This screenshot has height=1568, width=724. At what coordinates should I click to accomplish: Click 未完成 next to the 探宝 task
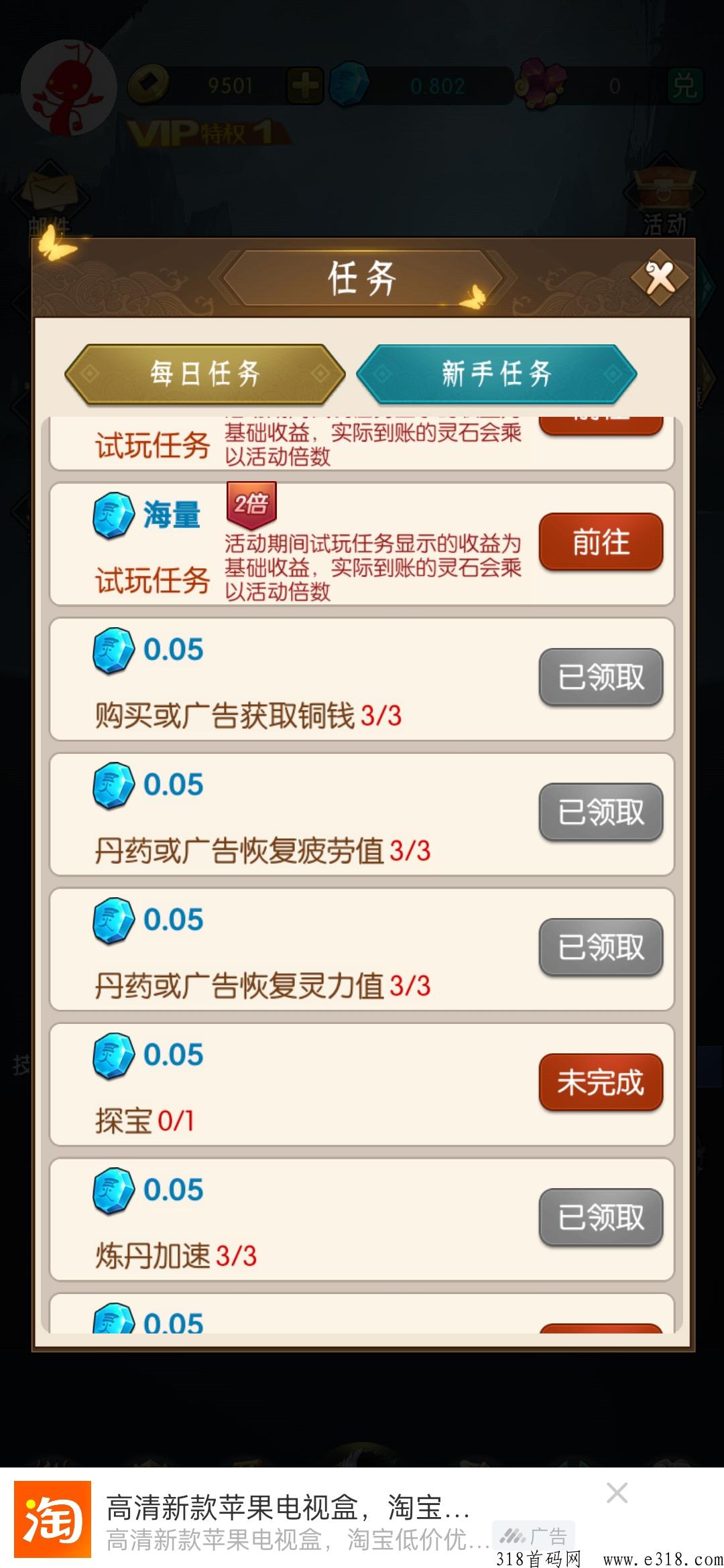click(x=601, y=1081)
